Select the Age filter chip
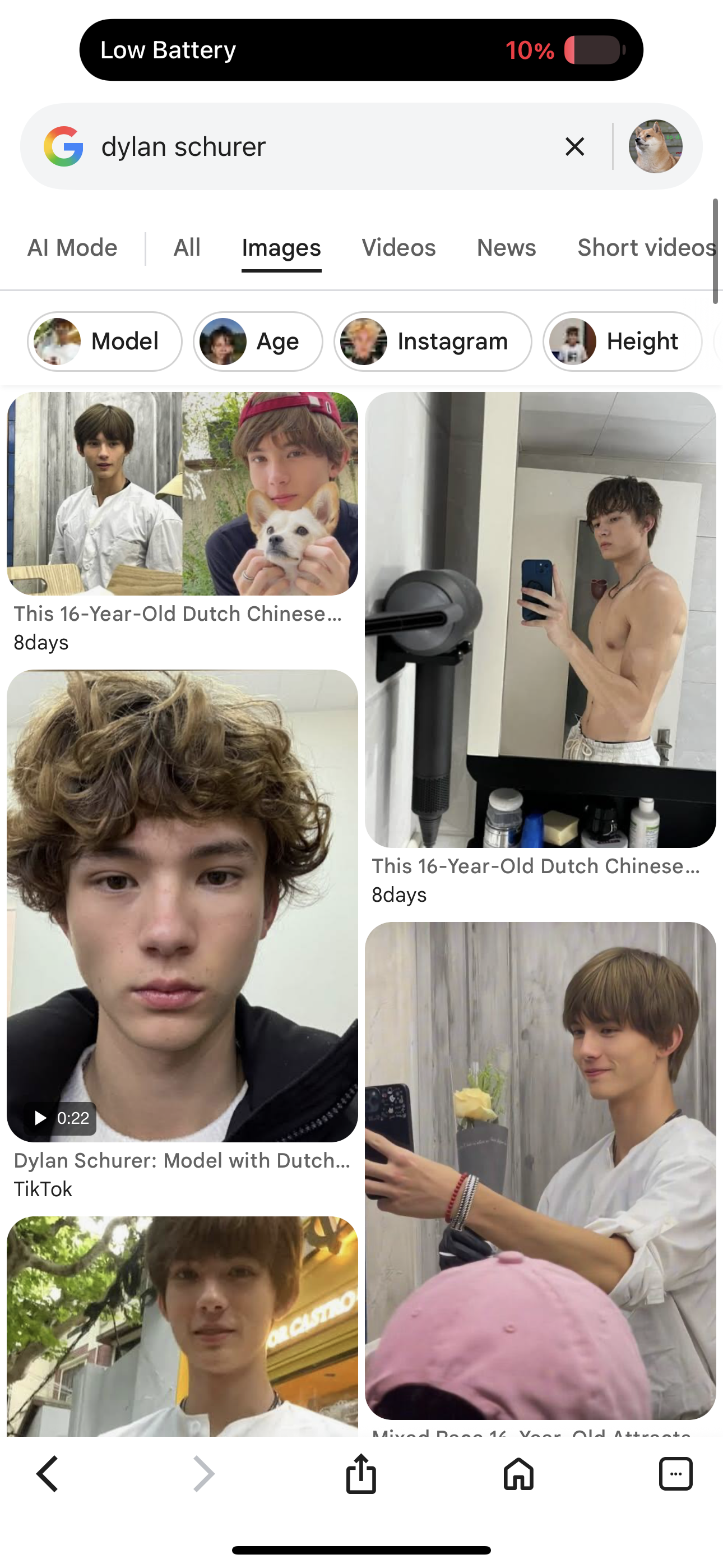 [x=258, y=342]
